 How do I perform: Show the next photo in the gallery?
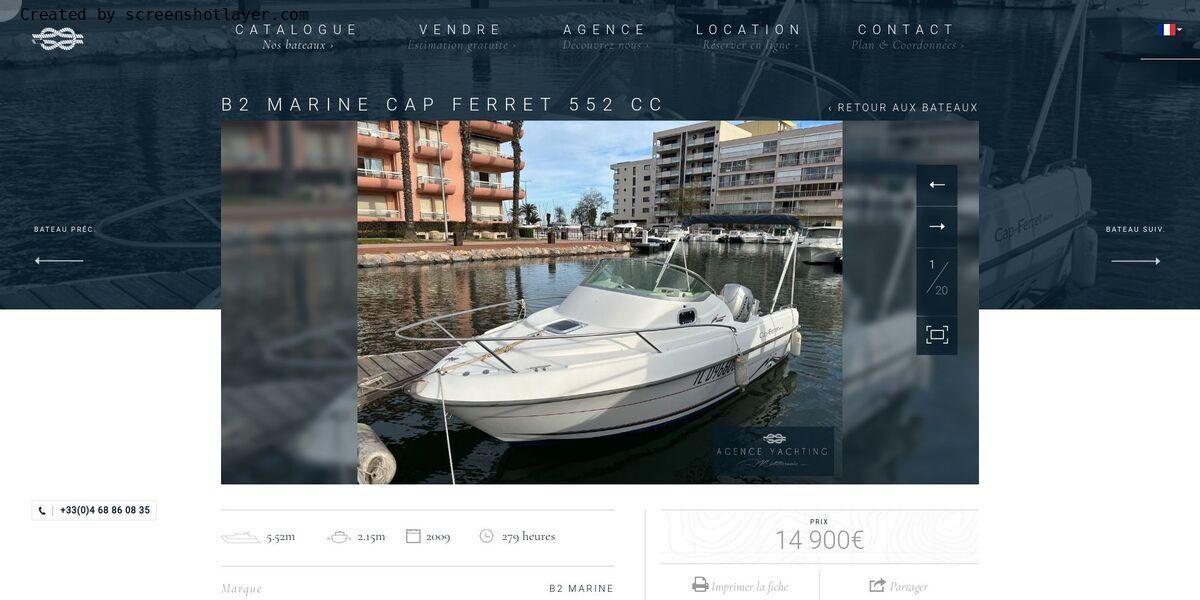(937, 227)
